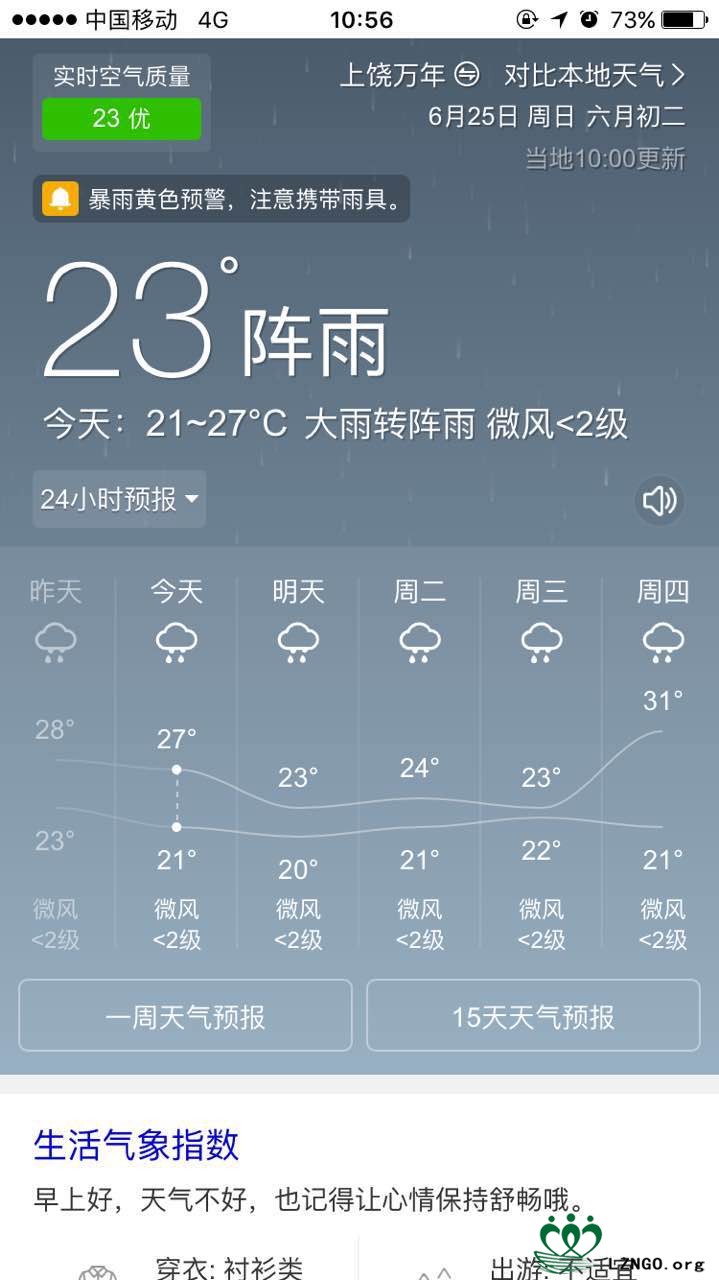Screen dimensions: 719x1280
Task: Play the weather voice broadcast speaker
Action: 660,500
